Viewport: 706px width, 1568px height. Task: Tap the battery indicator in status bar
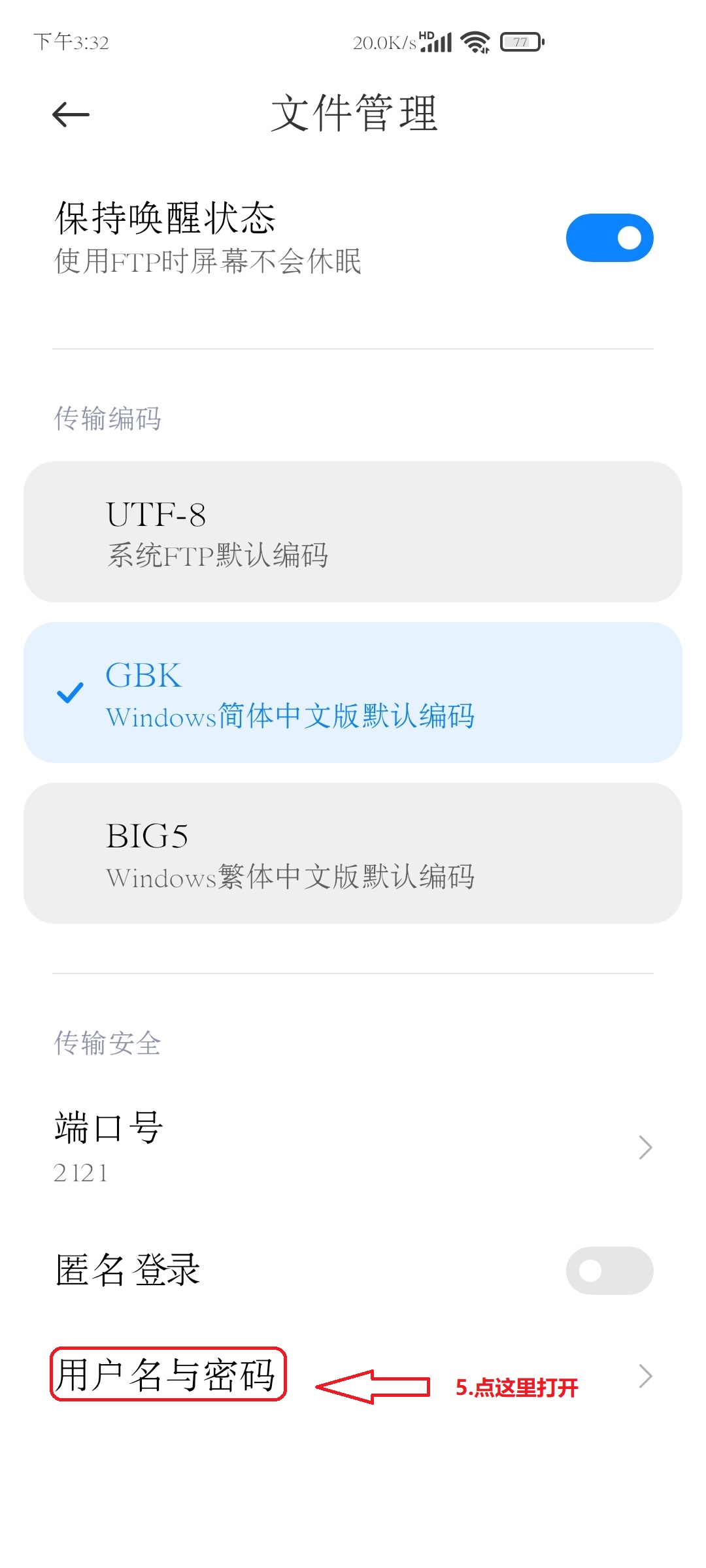click(520, 41)
